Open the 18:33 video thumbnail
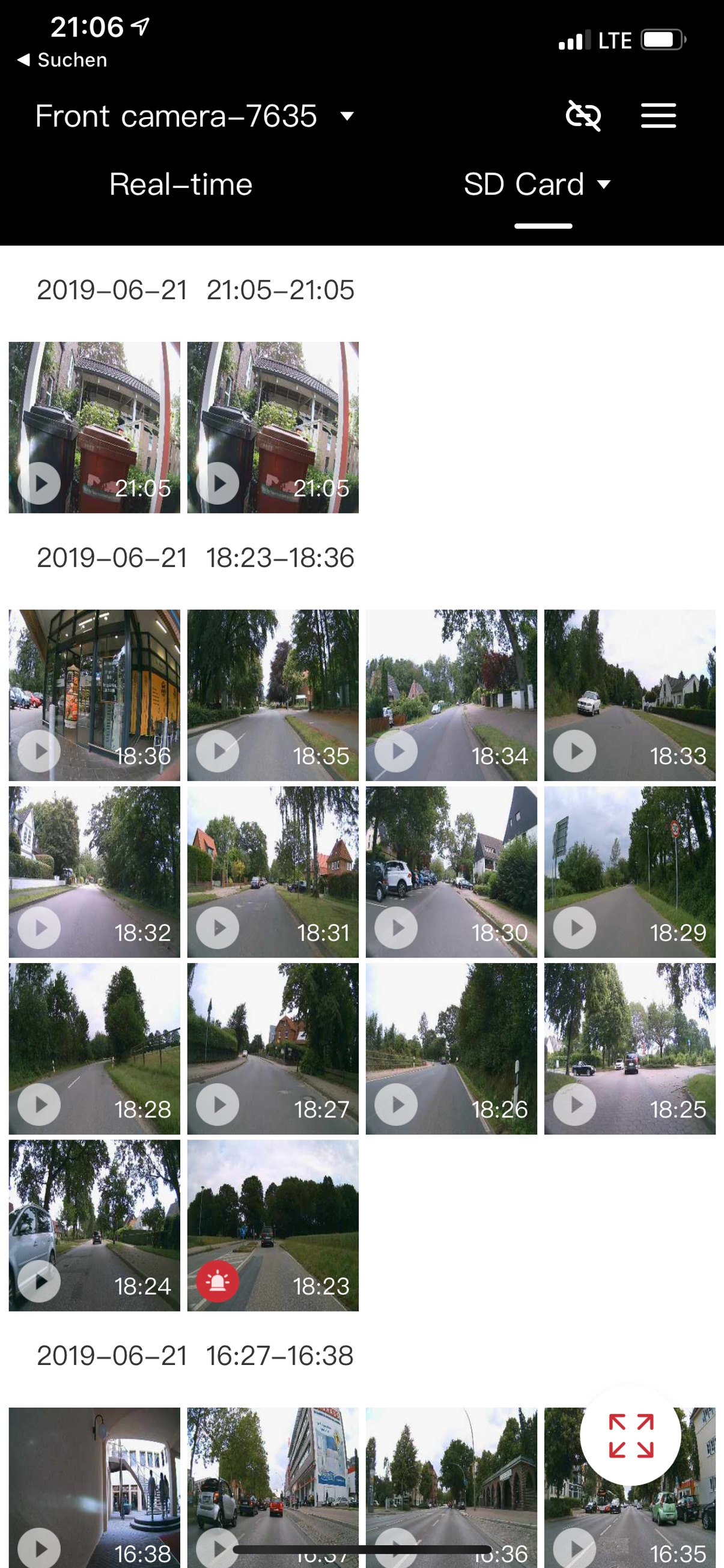This screenshot has height=1568, width=724. pos(630,695)
